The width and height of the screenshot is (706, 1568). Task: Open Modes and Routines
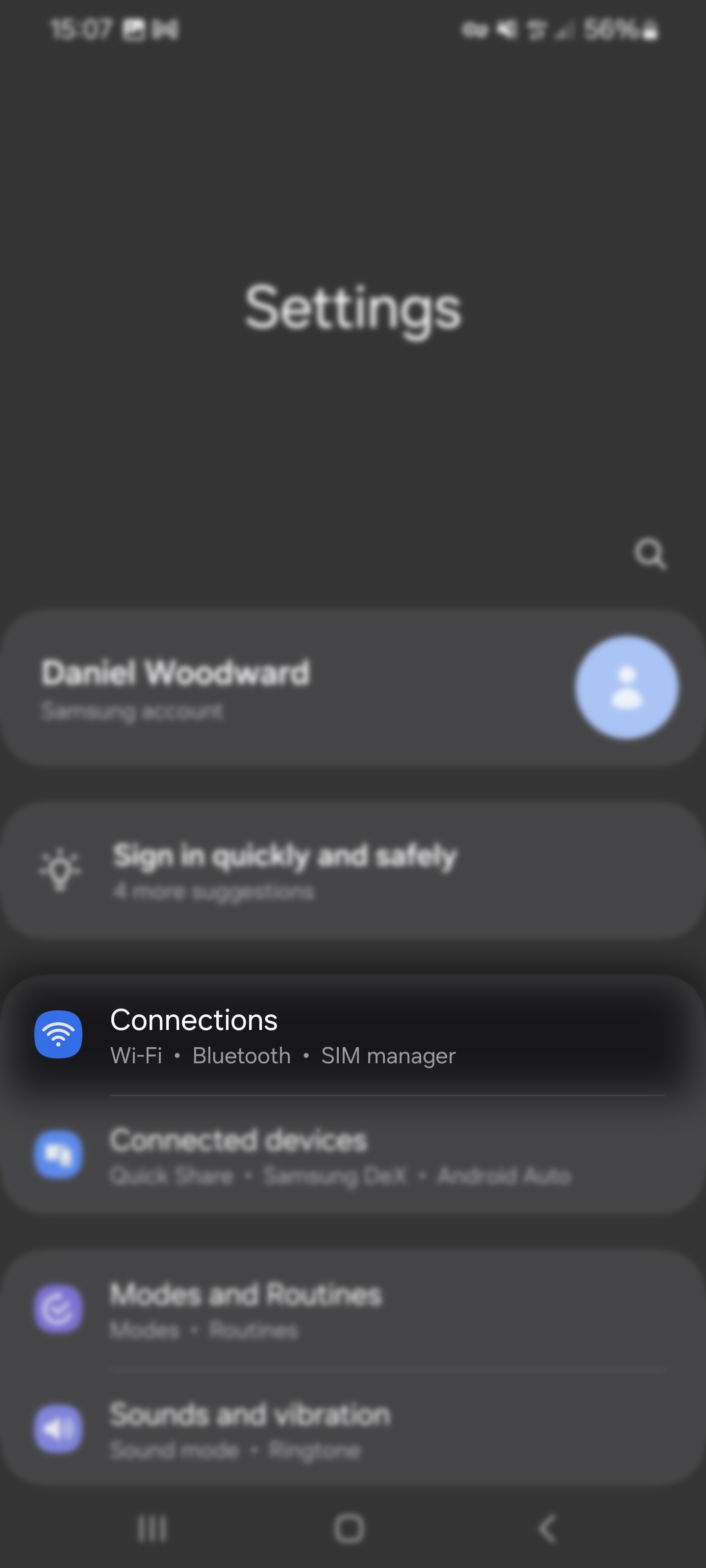[246, 1309]
